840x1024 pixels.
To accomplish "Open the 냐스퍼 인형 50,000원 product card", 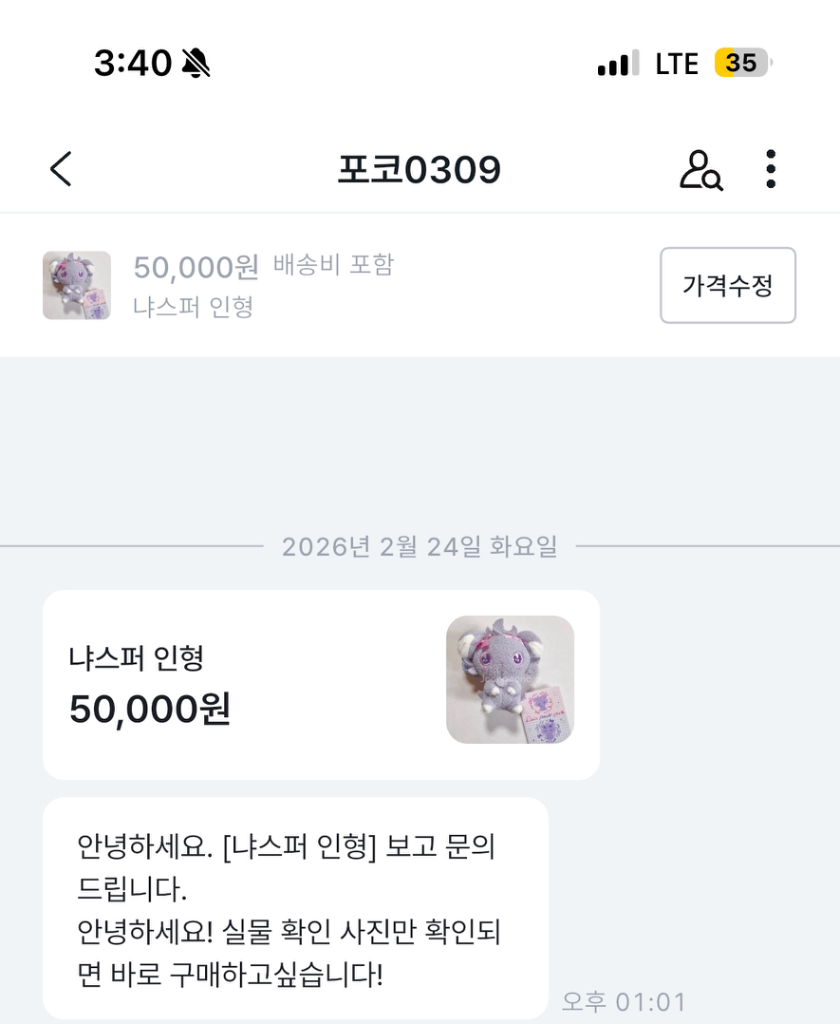I will coord(320,684).
